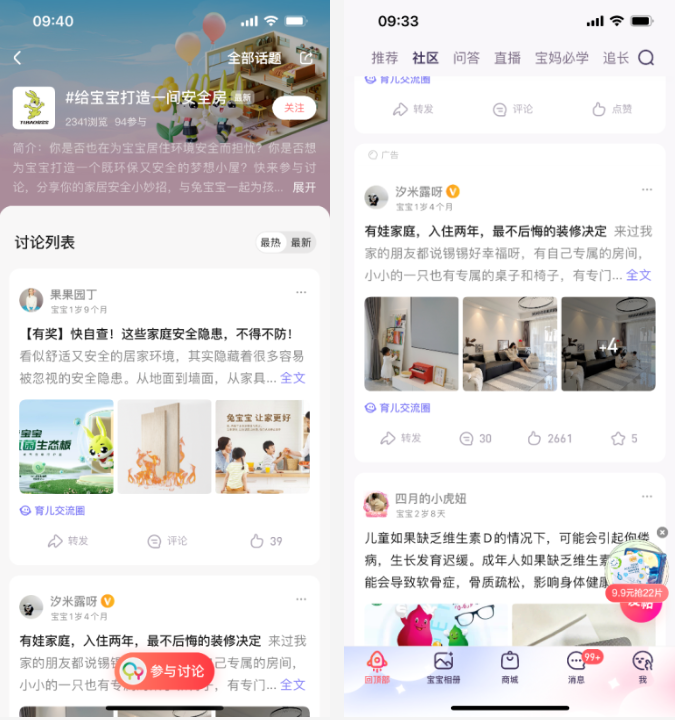The width and height of the screenshot is (675, 720).
Task: Switch to the 推荐 tab
Action: pos(384,58)
